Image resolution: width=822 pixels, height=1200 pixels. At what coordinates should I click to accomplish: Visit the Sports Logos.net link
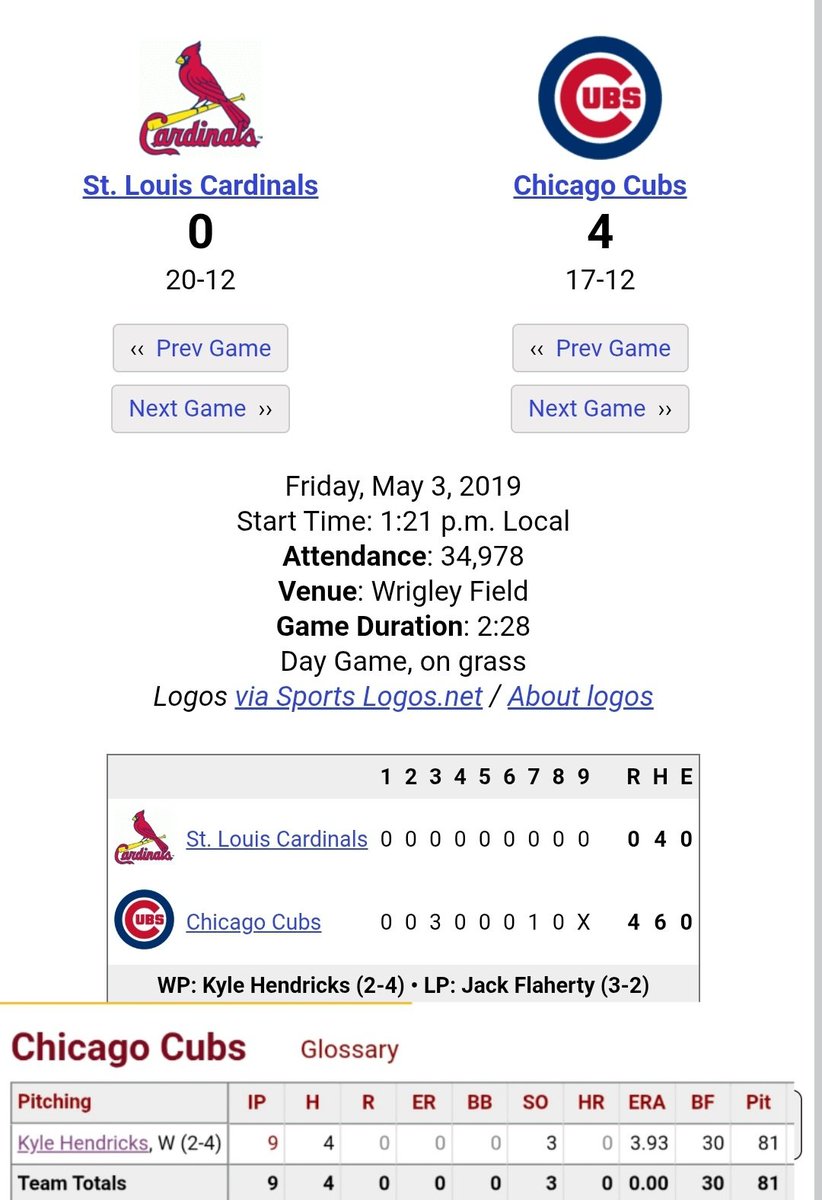point(358,697)
